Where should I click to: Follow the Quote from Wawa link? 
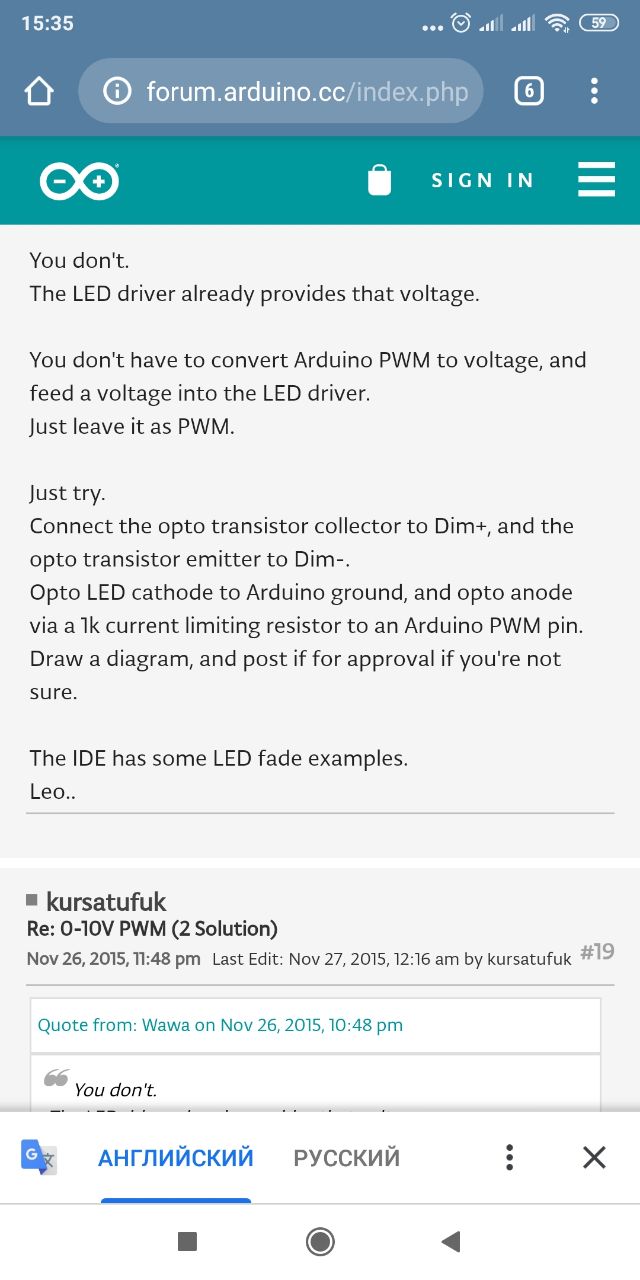point(220,1025)
